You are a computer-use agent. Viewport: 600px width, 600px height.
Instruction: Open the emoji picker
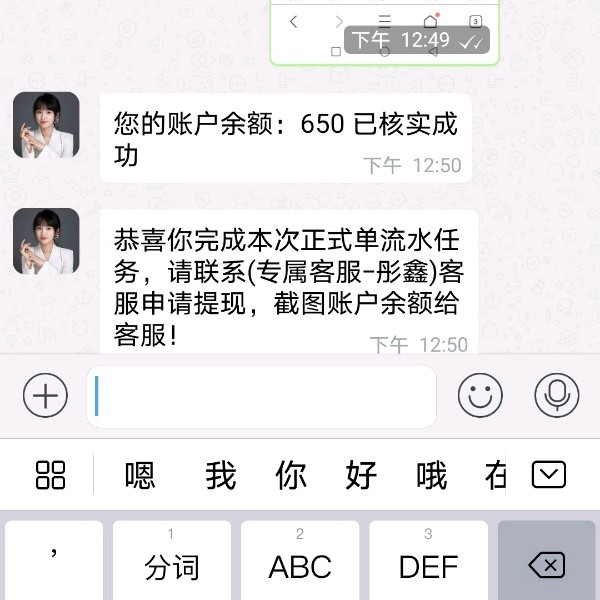480,396
